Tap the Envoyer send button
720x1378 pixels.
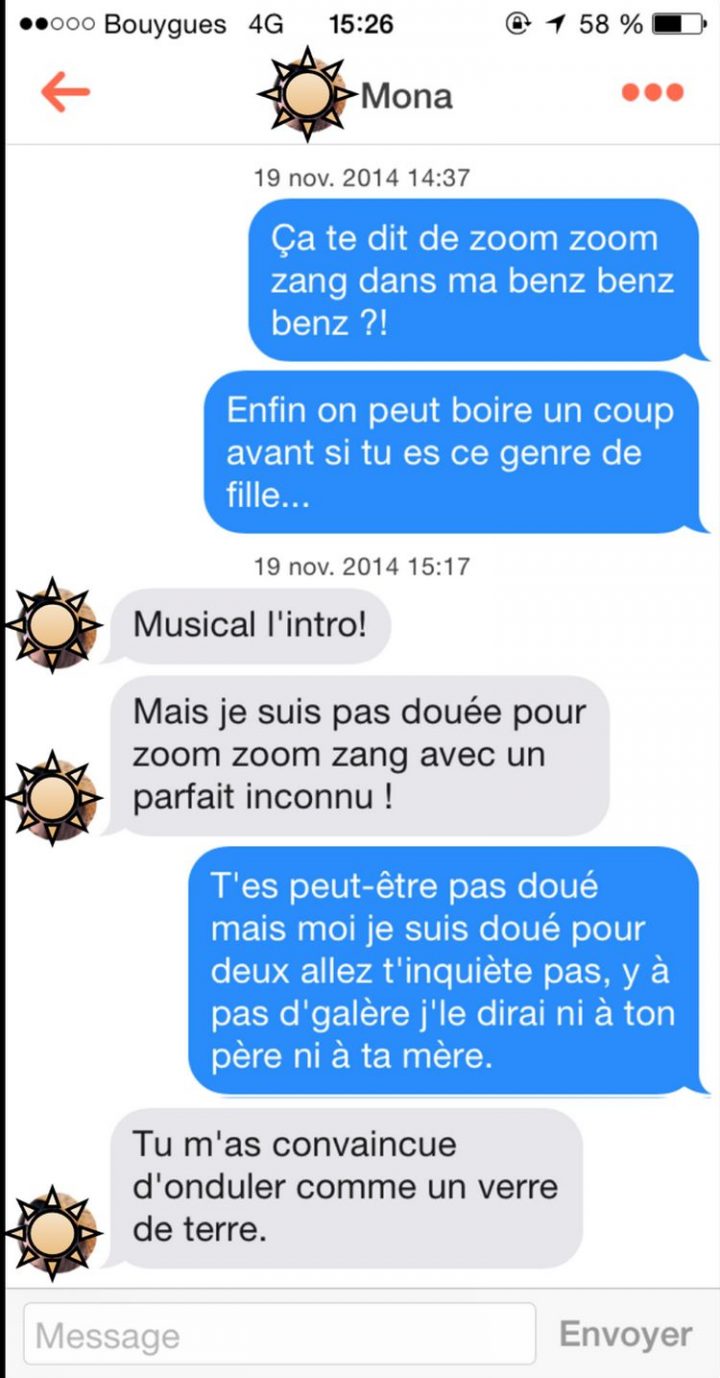(625, 1334)
